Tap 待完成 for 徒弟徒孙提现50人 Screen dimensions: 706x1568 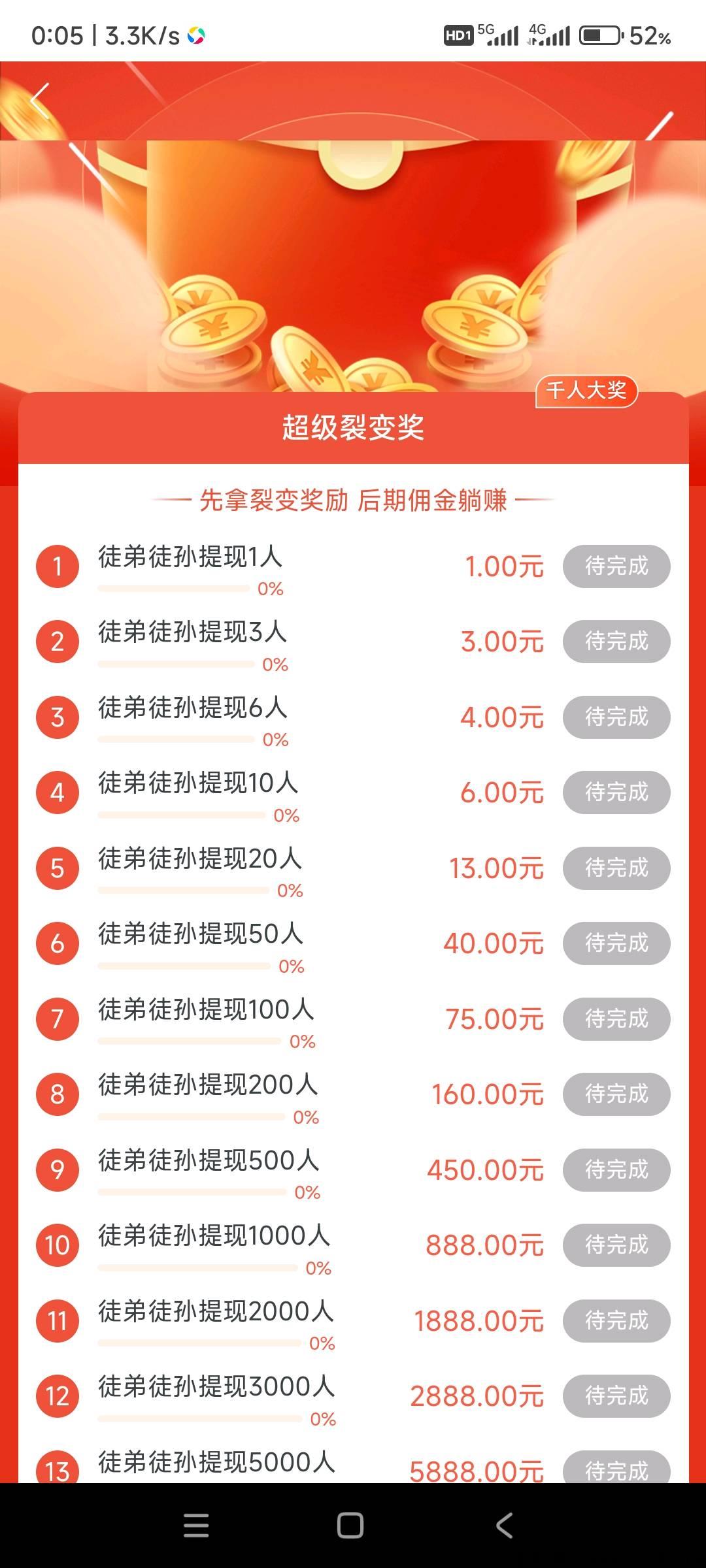(616, 943)
